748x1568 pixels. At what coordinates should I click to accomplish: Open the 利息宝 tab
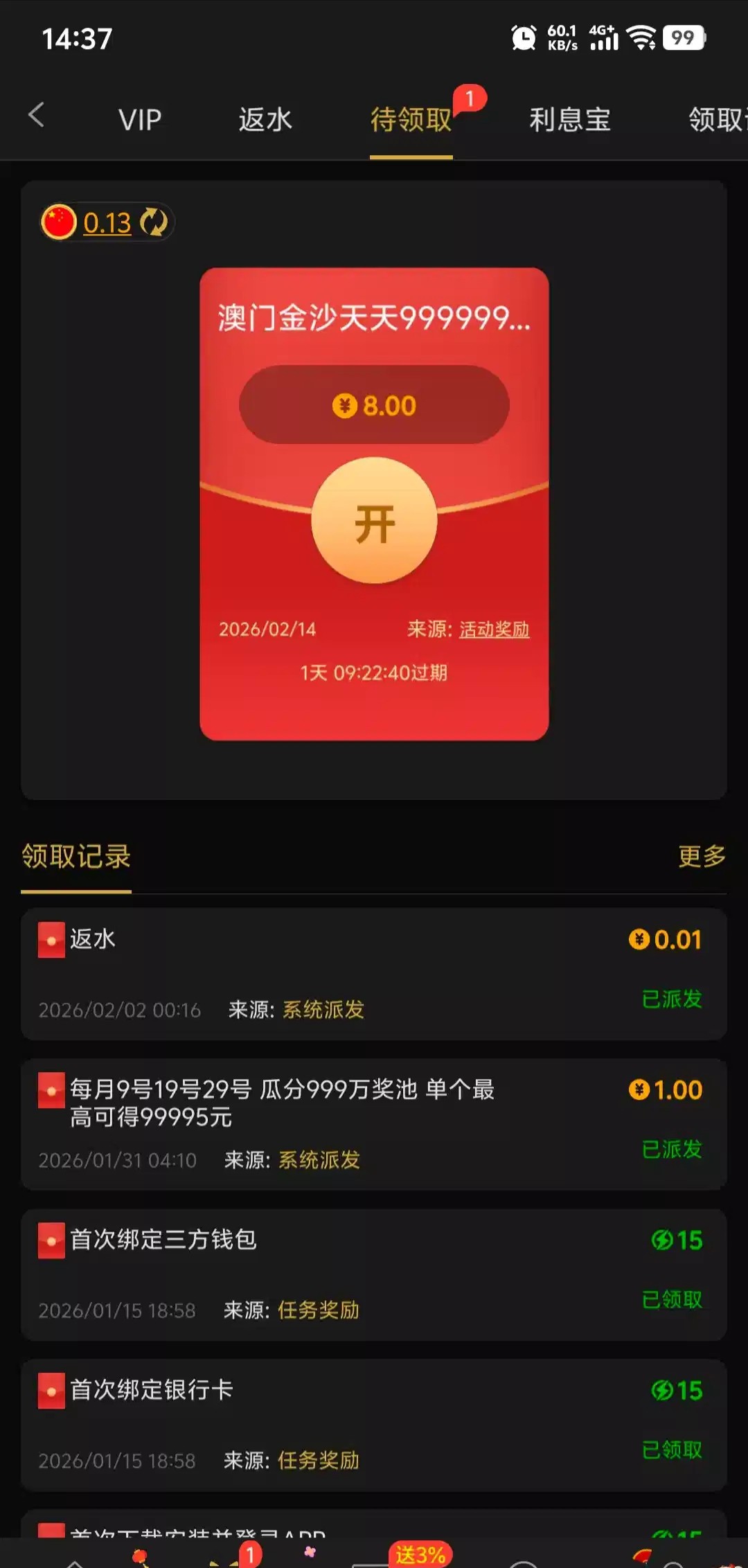(569, 120)
